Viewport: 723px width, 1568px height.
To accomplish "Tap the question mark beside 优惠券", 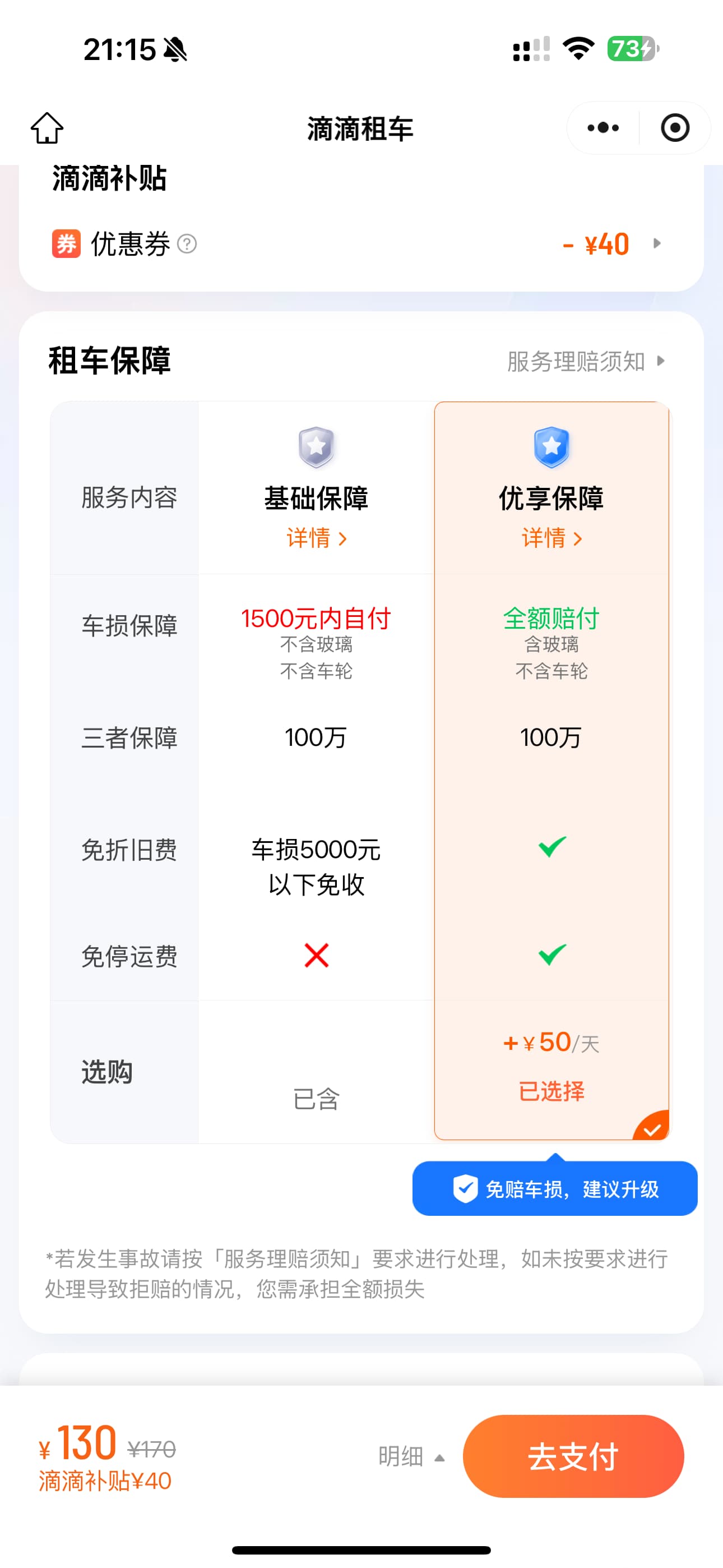I will [187, 244].
